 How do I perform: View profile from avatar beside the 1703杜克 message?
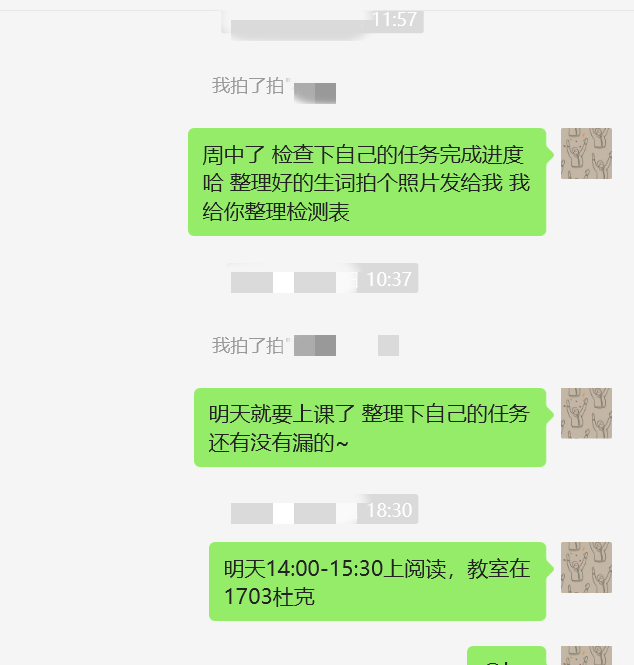tap(586, 567)
